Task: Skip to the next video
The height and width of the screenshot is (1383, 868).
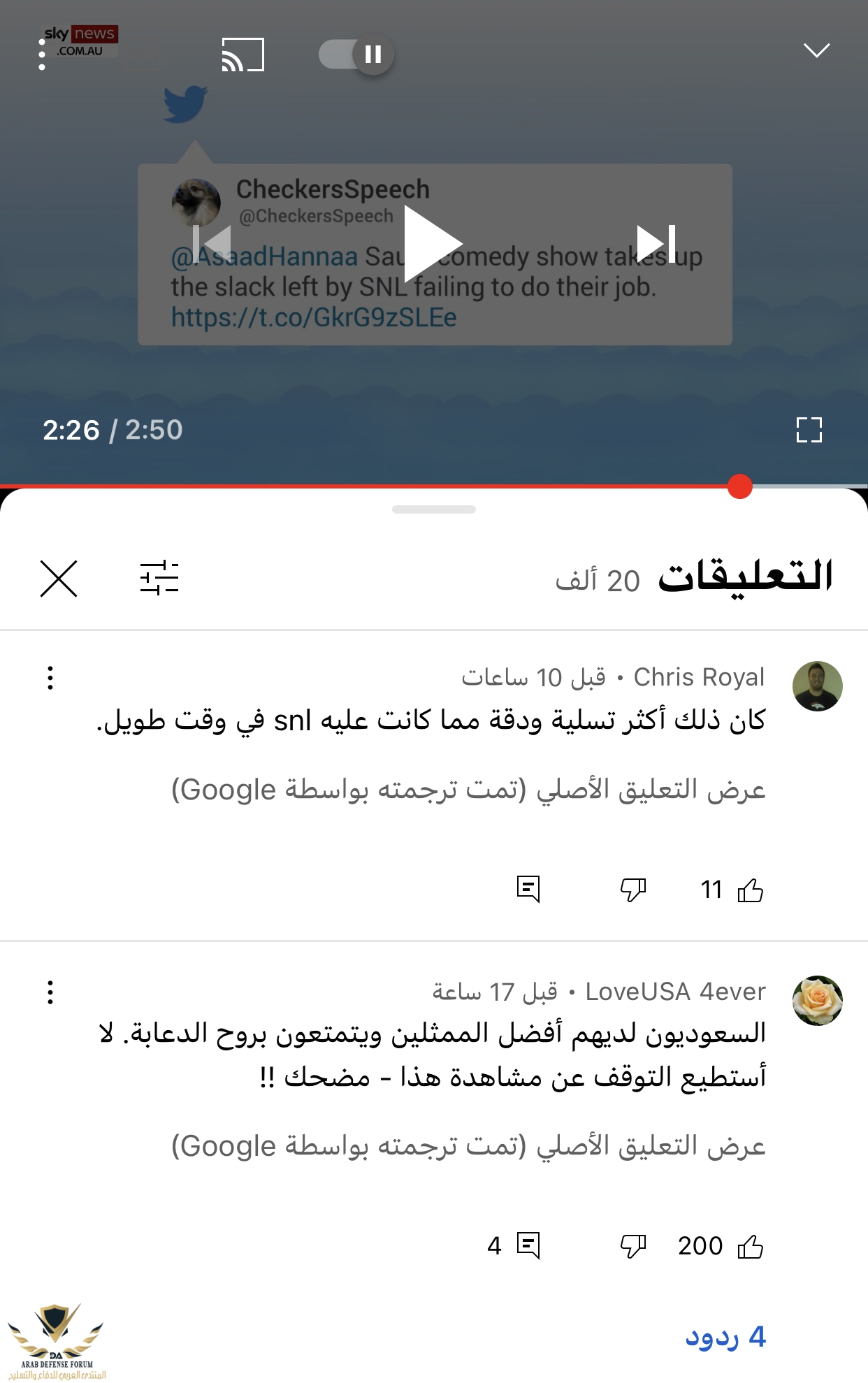Action: [656, 244]
